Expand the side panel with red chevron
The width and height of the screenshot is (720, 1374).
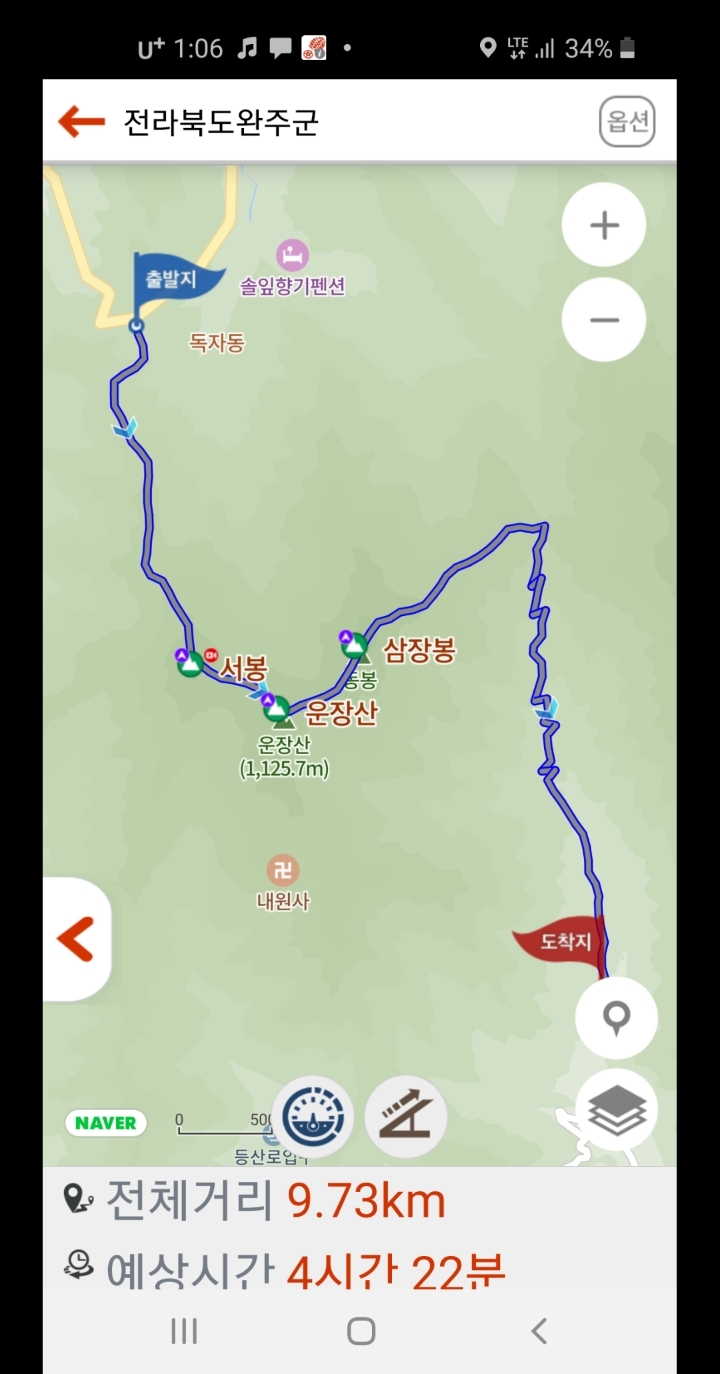[x=76, y=938]
